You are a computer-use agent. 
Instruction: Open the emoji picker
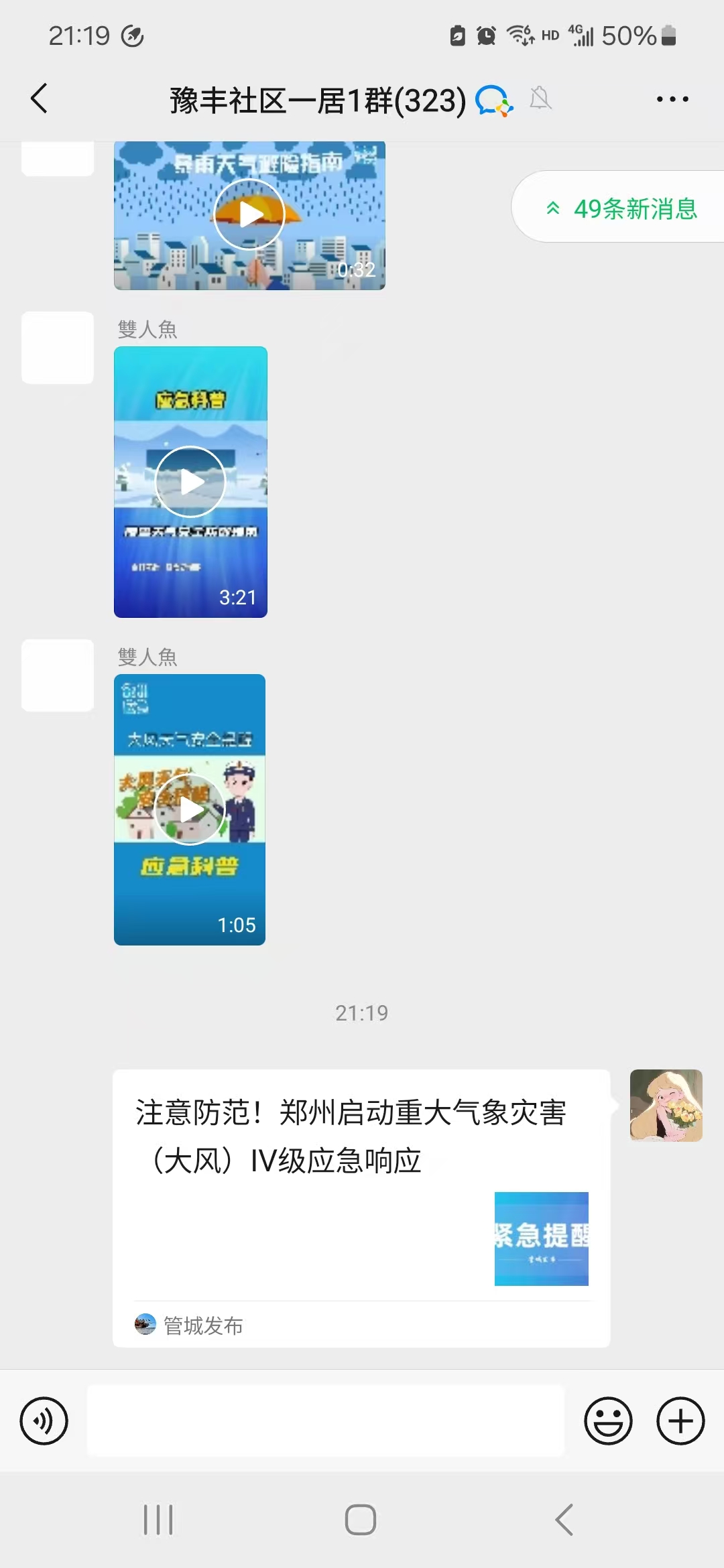click(609, 1421)
